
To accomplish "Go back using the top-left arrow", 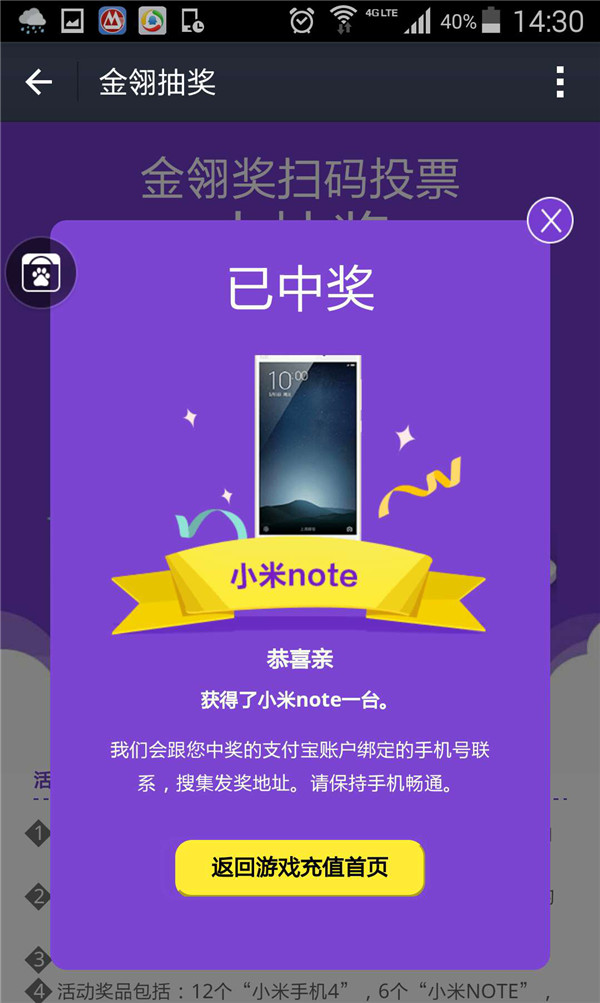I will click(38, 82).
